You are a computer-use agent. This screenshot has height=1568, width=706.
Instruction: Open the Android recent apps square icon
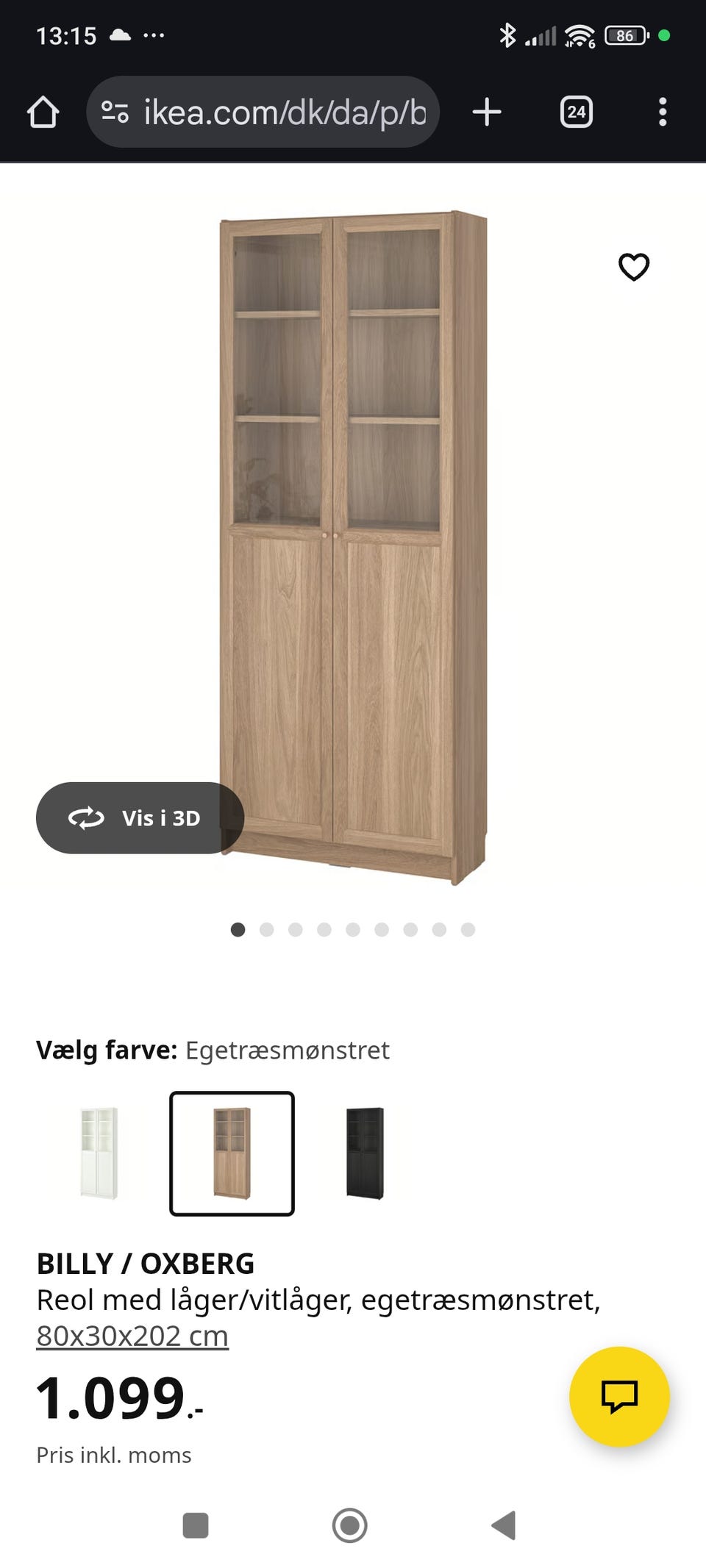pyautogui.click(x=195, y=1526)
